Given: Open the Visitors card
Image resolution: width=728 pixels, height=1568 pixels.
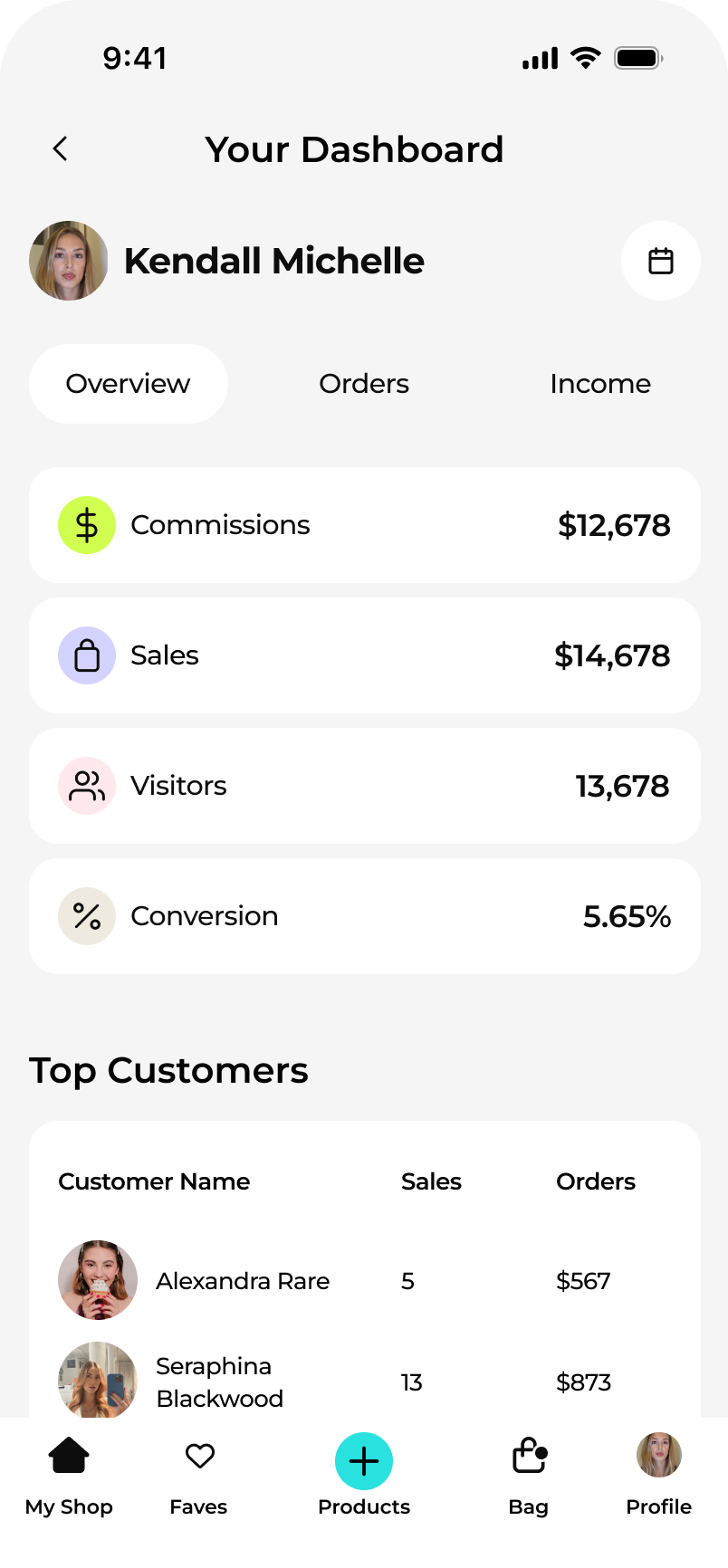Looking at the screenshot, I should tap(365, 786).
